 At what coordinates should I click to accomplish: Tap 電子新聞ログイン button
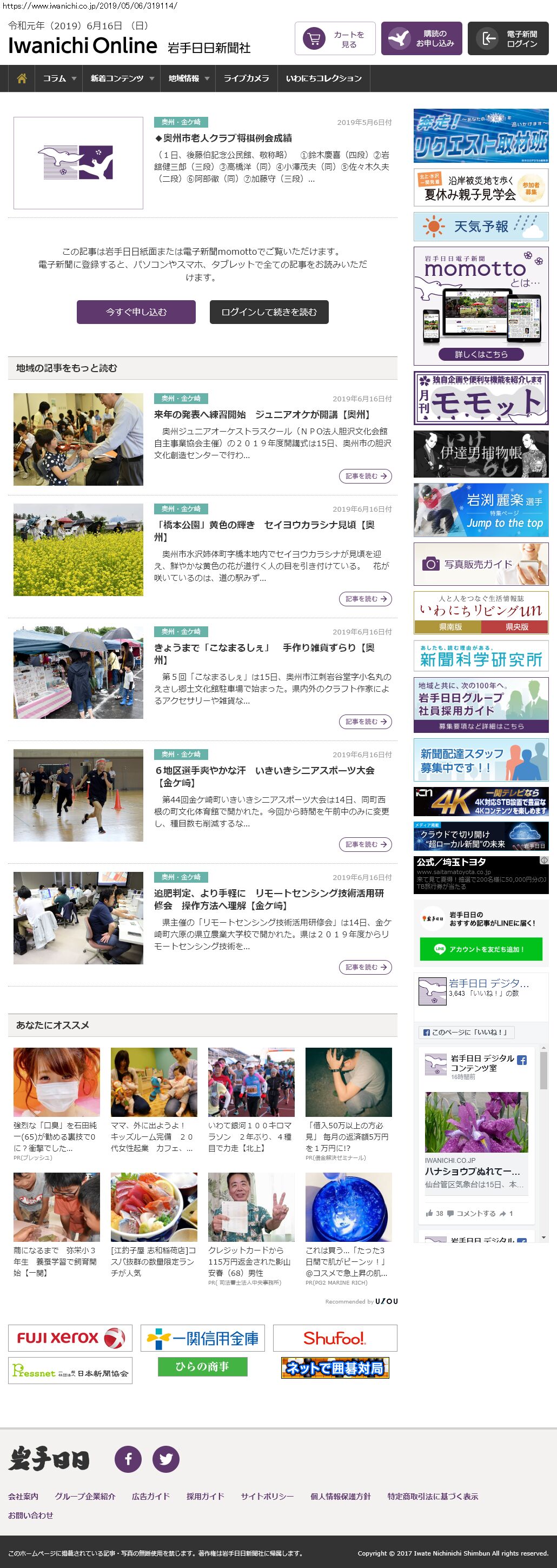508,39
